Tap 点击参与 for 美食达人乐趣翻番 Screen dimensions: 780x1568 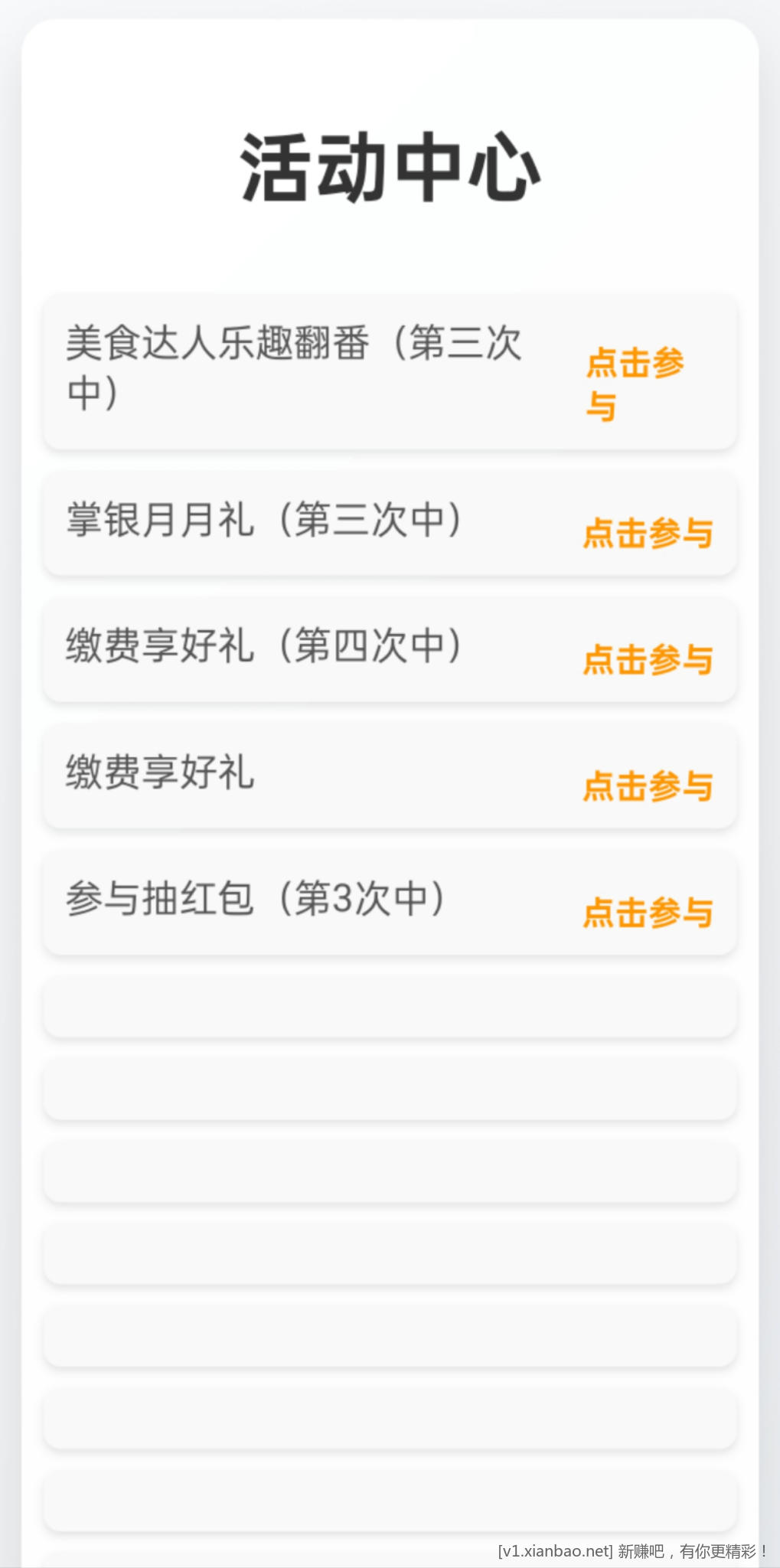(635, 383)
